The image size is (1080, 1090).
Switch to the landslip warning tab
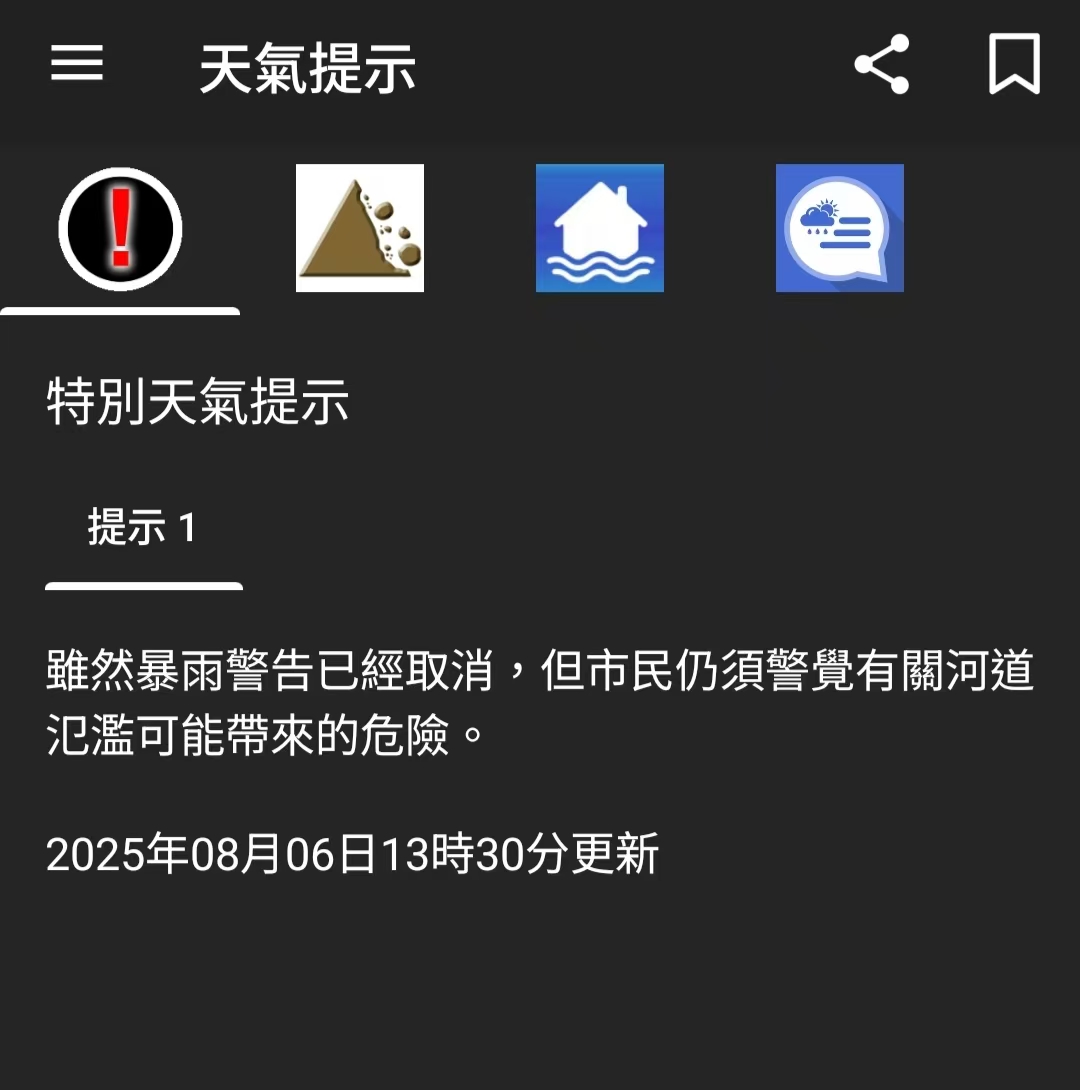point(360,227)
